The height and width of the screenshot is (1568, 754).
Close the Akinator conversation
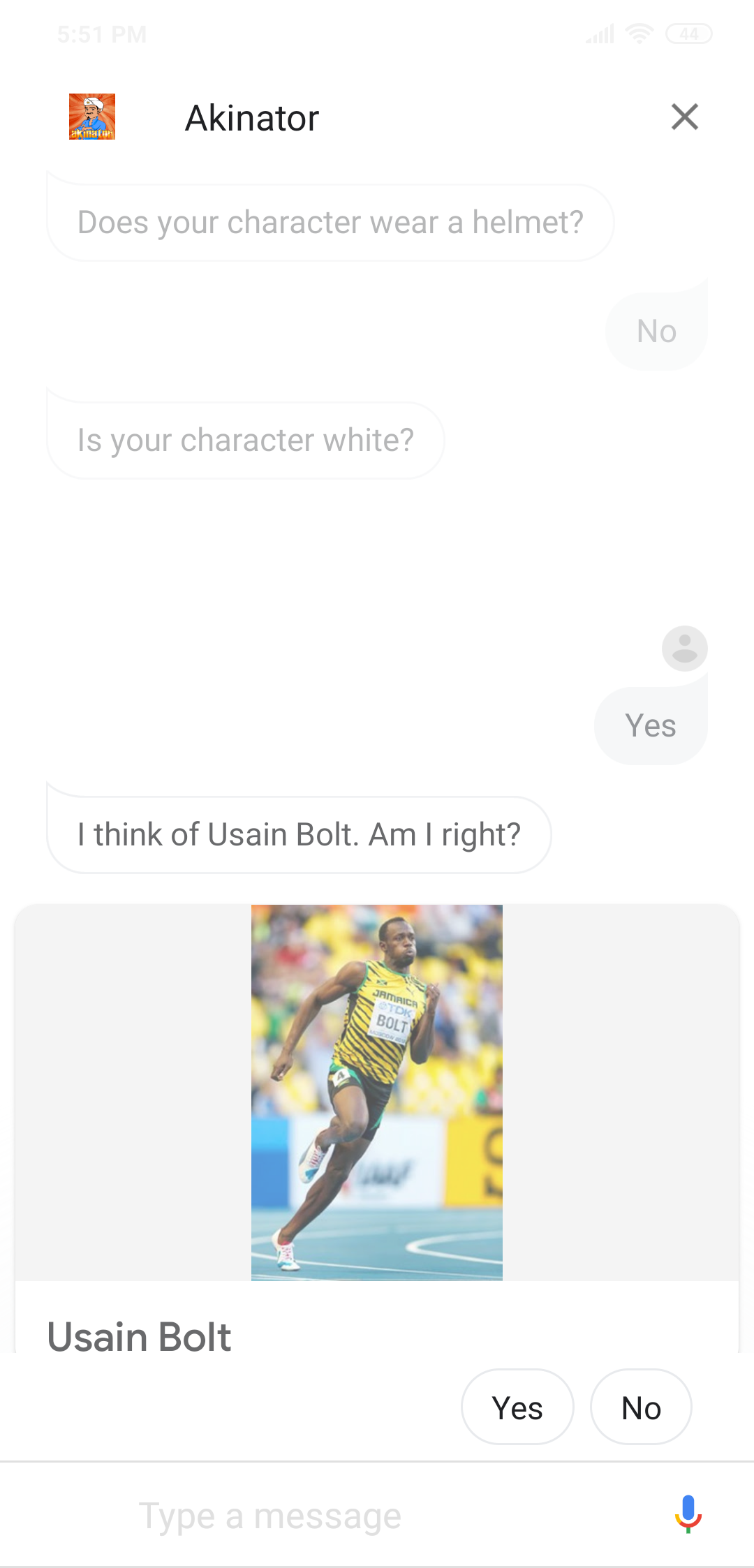tap(684, 117)
